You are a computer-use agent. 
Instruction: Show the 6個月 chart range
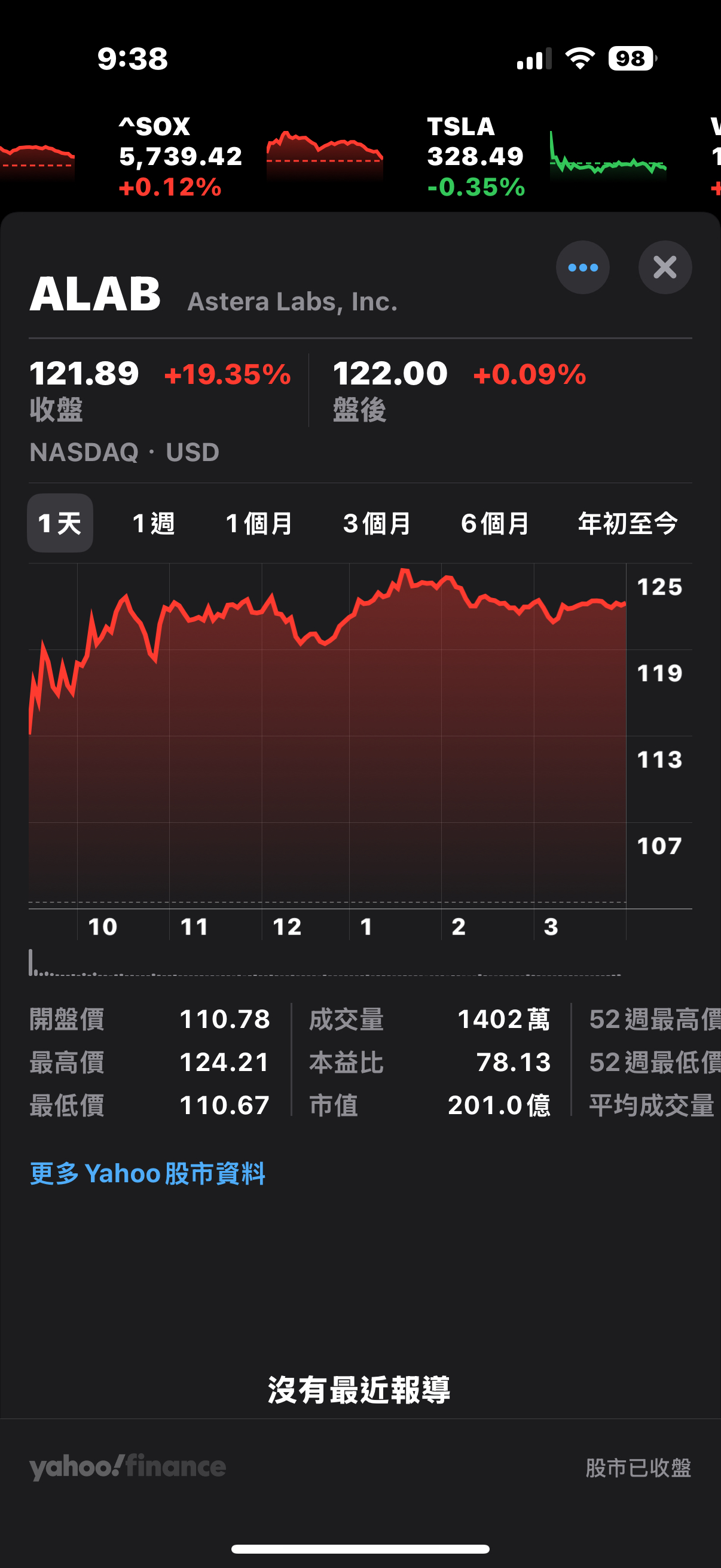coord(494,523)
